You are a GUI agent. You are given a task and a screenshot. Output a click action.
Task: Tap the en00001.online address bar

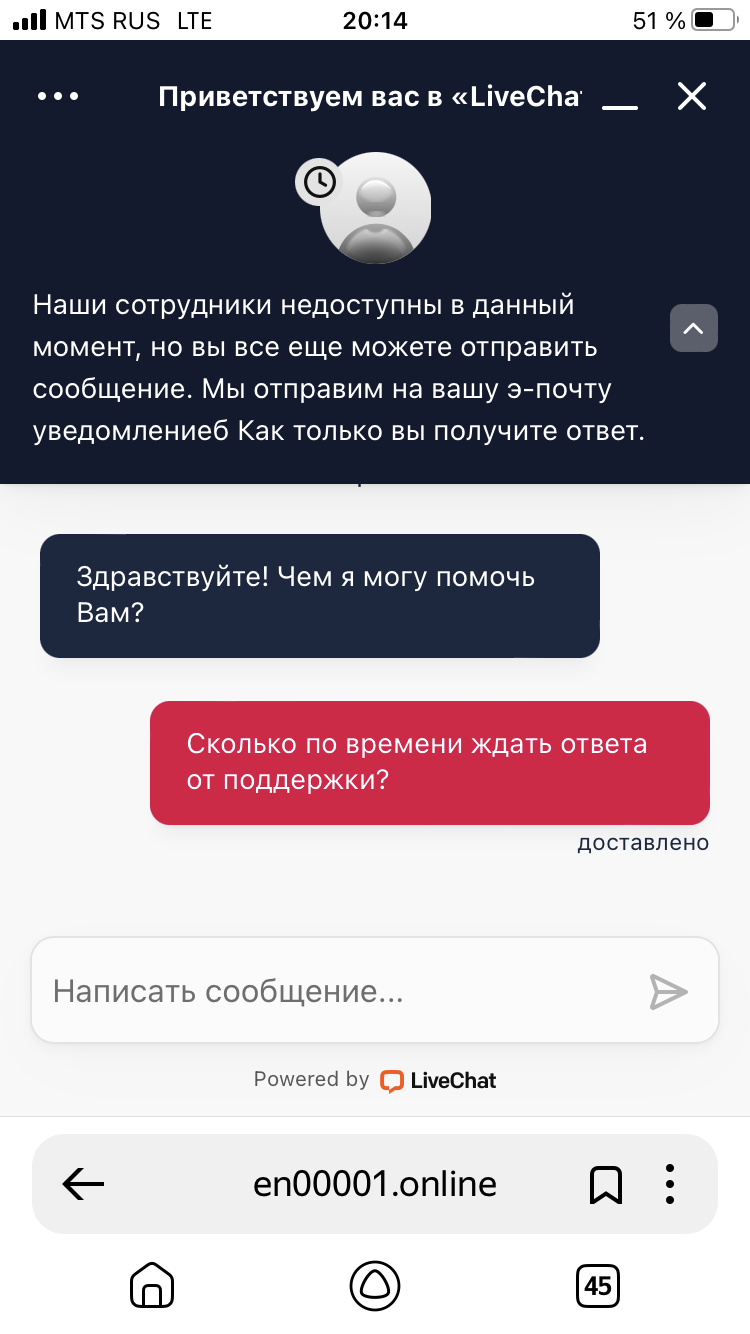click(x=375, y=1184)
